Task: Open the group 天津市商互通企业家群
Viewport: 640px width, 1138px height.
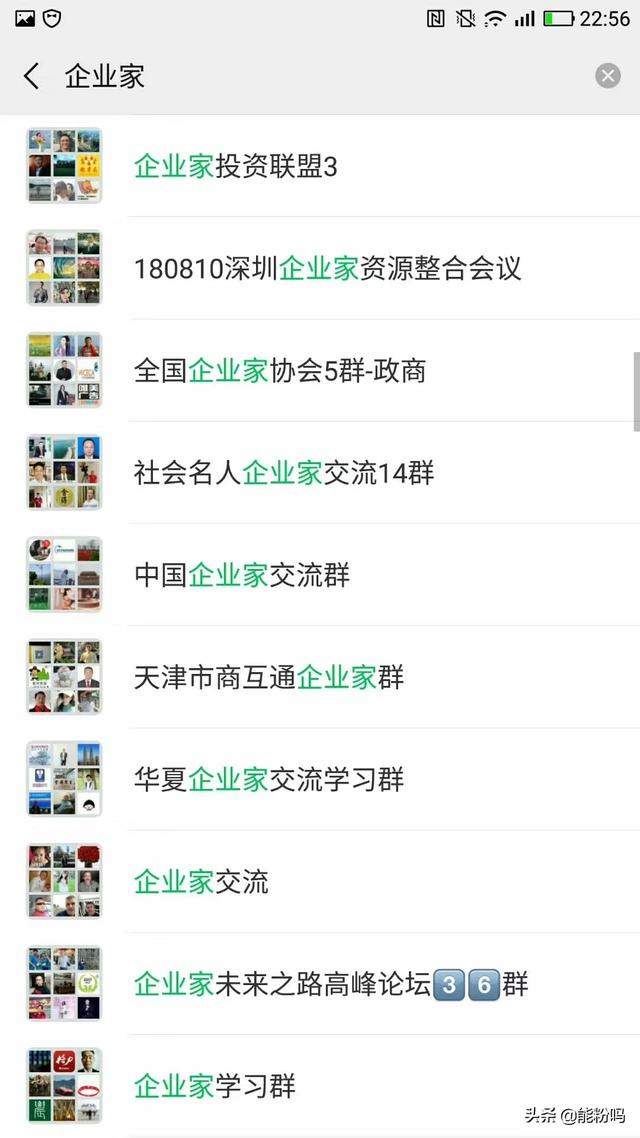Action: click(x=320, y=678)
